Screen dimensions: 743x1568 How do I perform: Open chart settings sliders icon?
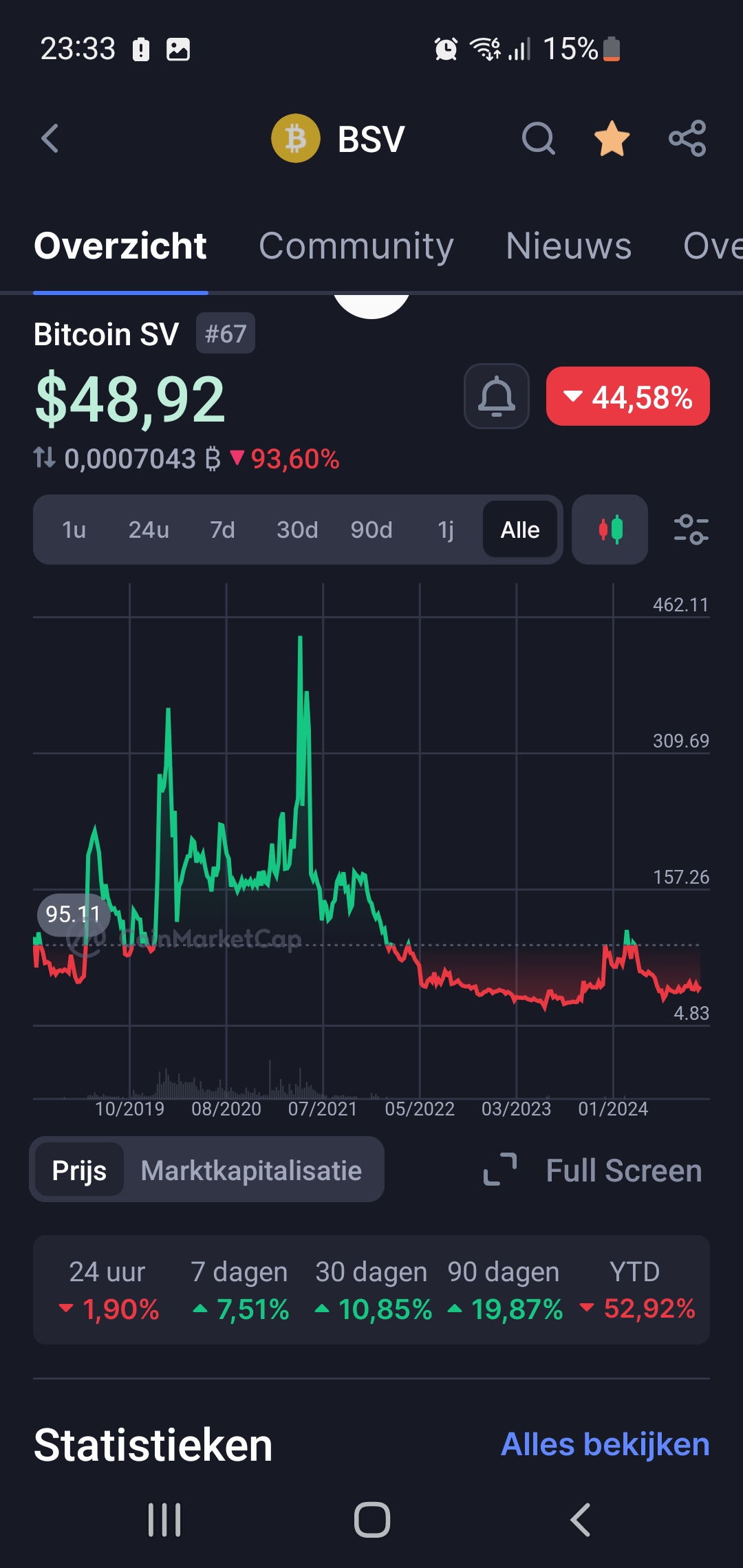click(x=691, y=530)
